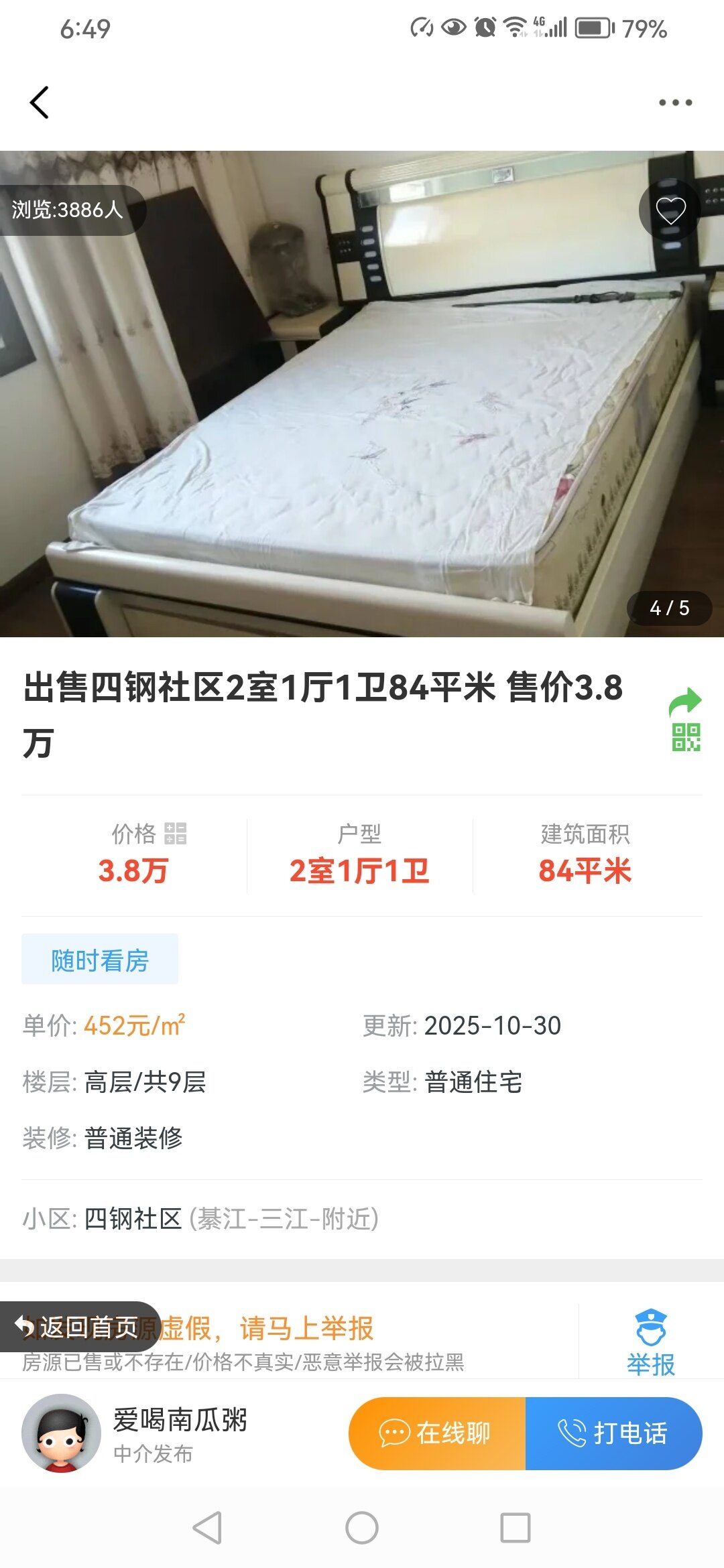Open the bedroom photo in full view
724x1568 pixels.
[x=362, y=402]
